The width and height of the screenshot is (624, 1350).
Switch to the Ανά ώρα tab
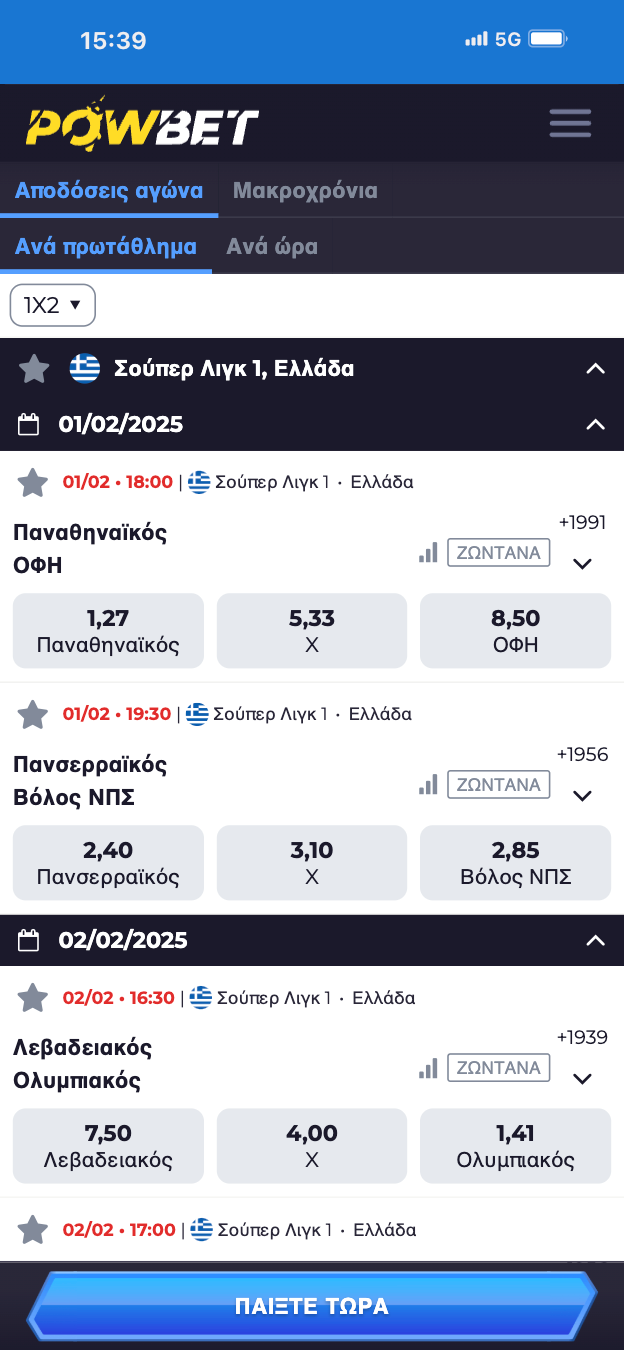click(x=272, y=246)
